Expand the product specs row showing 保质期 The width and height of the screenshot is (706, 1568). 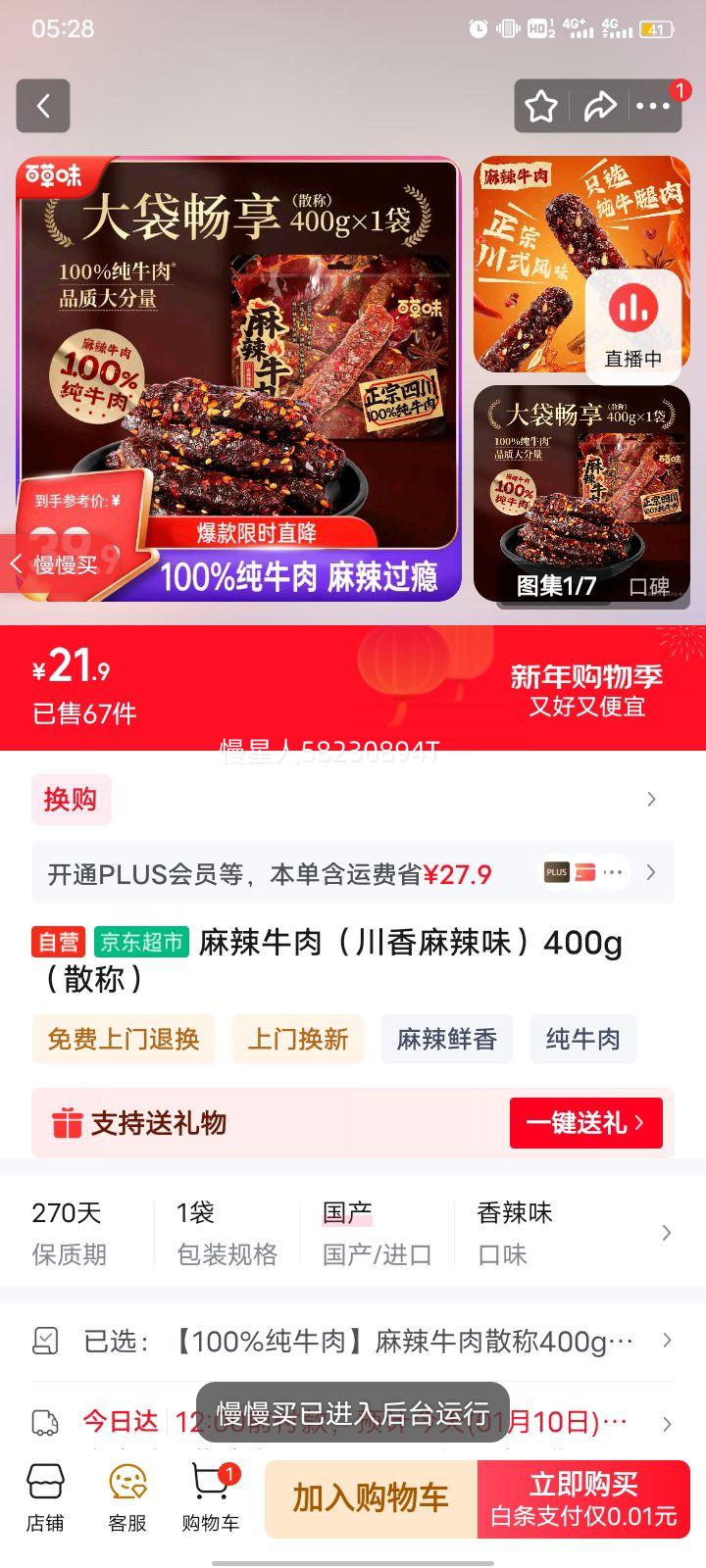pos(353,1230)
